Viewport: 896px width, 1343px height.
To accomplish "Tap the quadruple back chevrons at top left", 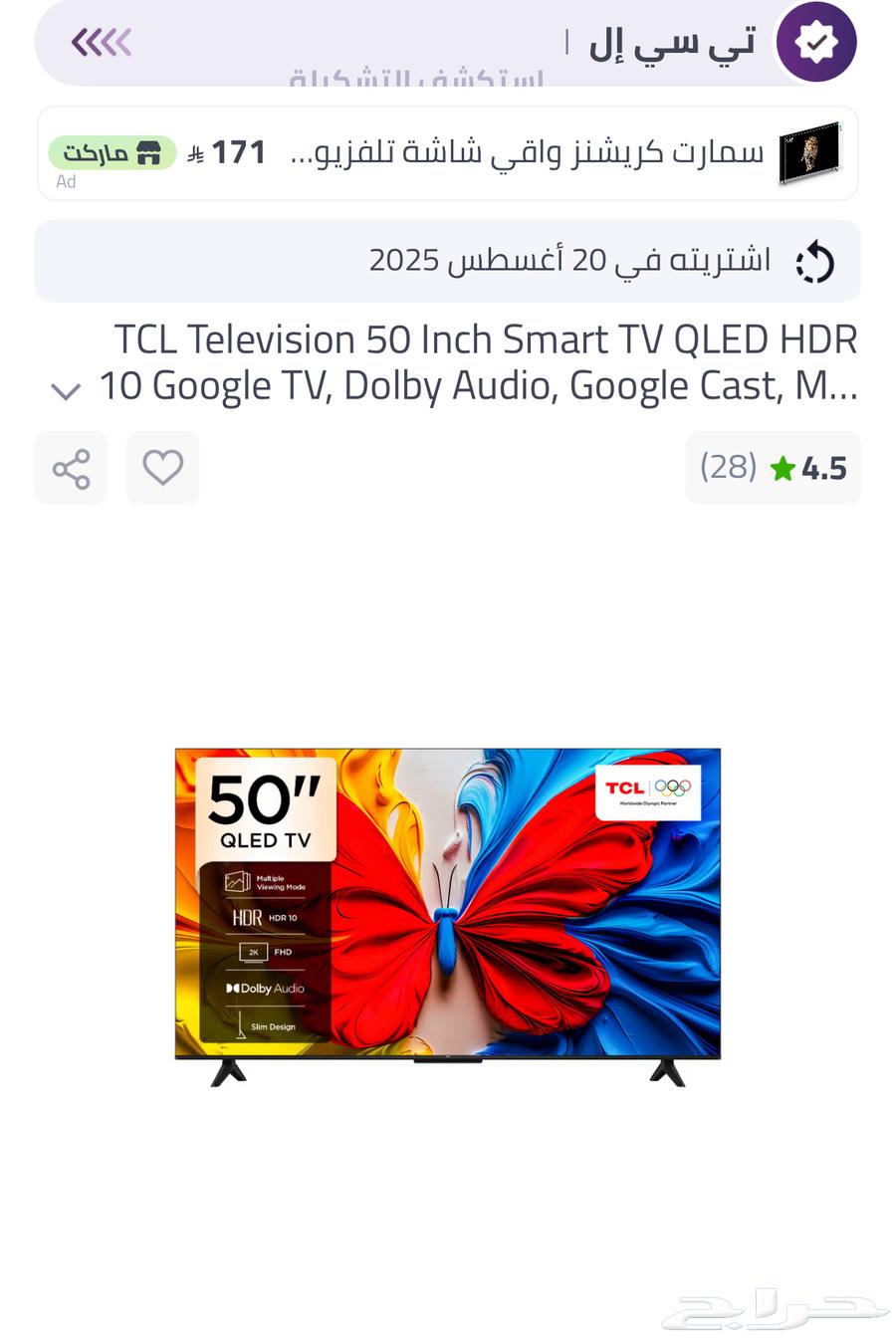I will pyautogui.click(x=101, y=42).
